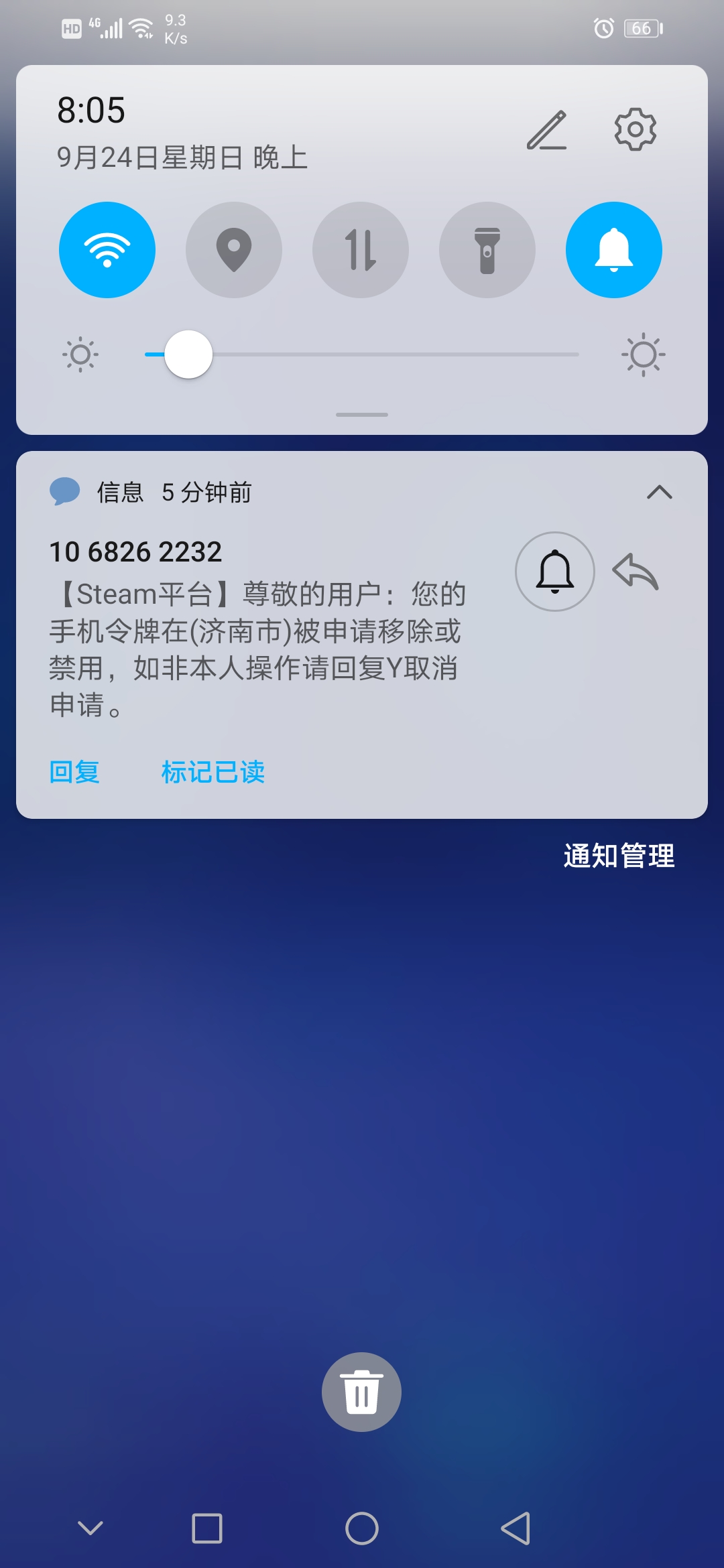The height and width of the screenshot is (1568, 724).
Task: Turn on mobile data
Action: (361, 250)
